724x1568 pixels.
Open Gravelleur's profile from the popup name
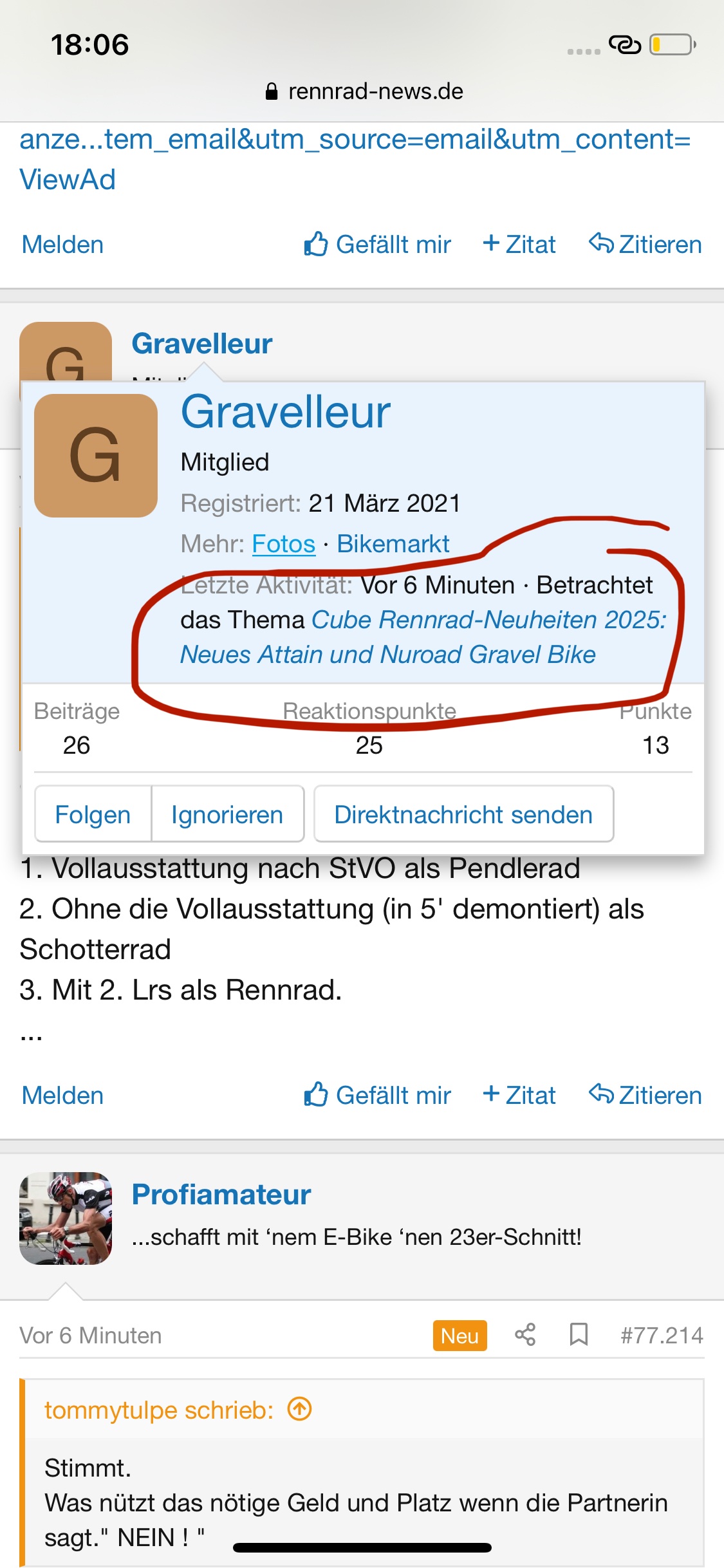click(x=286, y=412)
